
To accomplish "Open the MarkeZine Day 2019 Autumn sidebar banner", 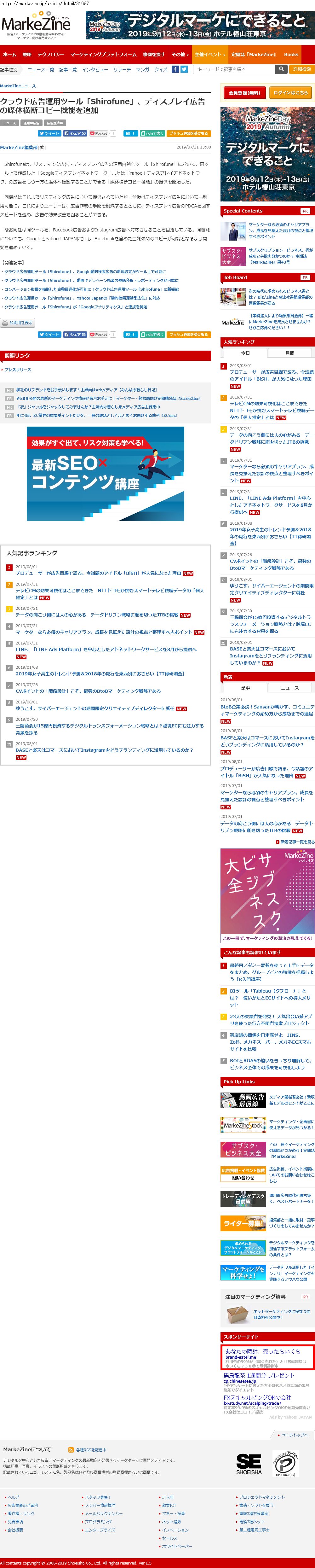I will (x=267, y=154).
